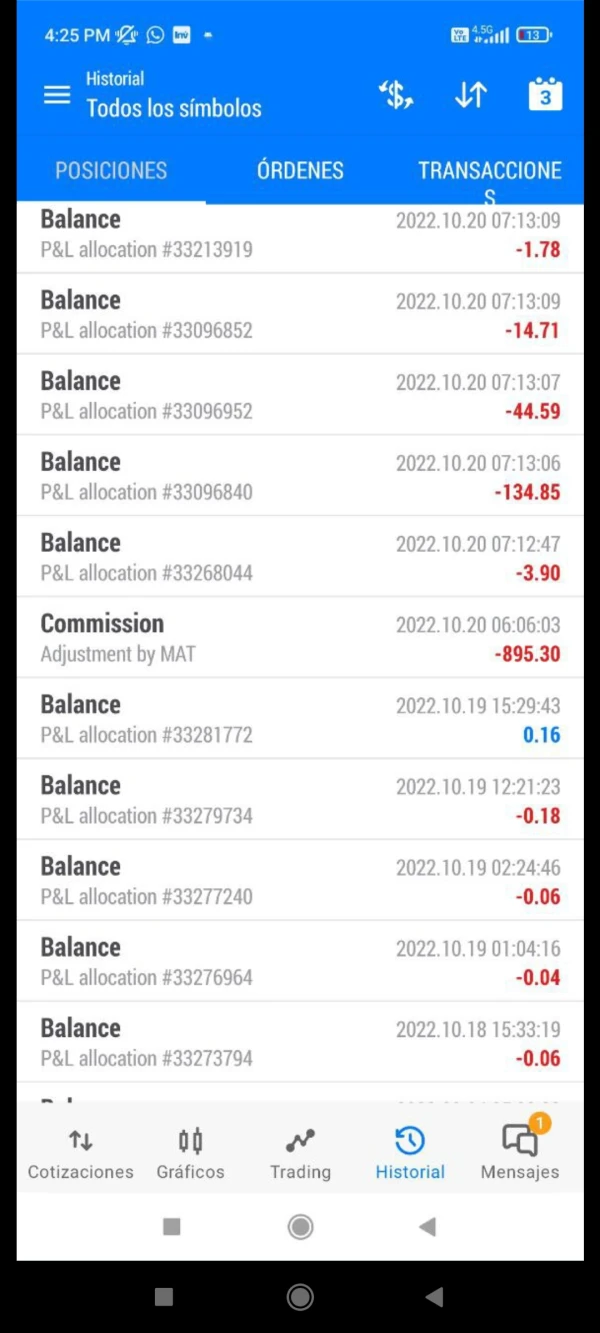Viewport: 600px width, 1333px height.
Task: Expand the Commission Adjustment by MAT entry
Action: pyautogui.click(x=300, y=638)
